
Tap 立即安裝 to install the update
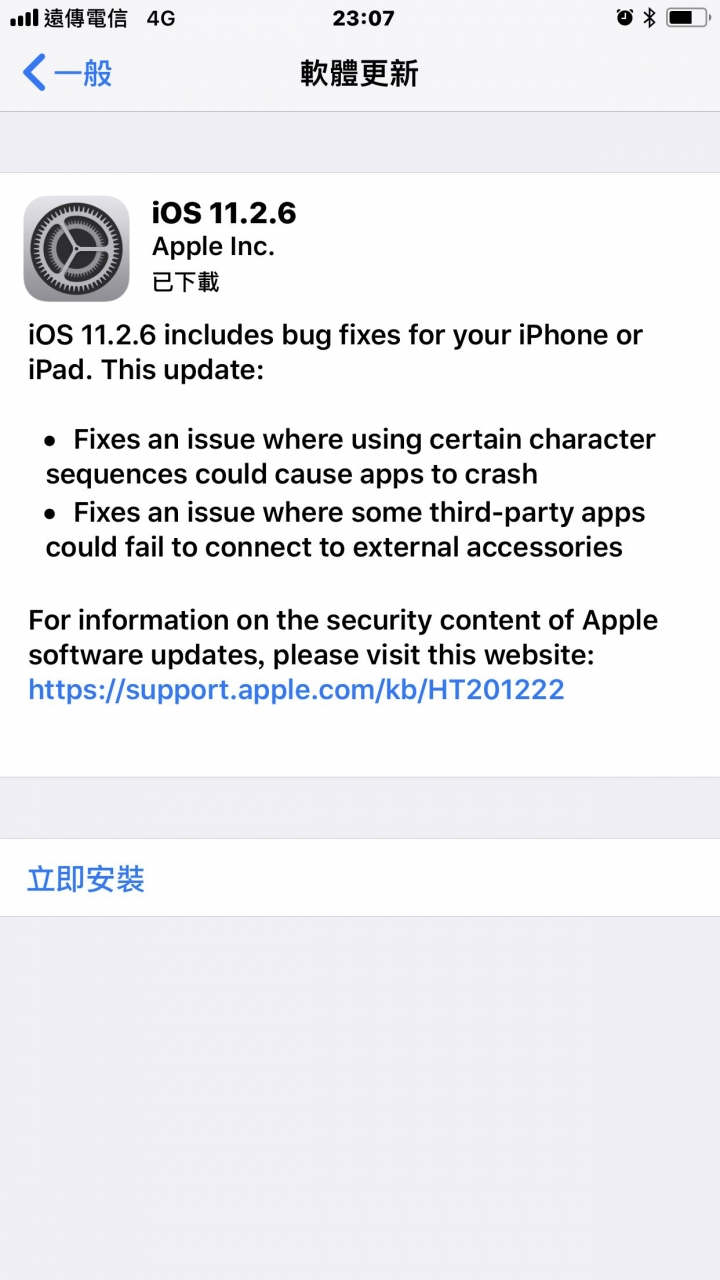85,878
